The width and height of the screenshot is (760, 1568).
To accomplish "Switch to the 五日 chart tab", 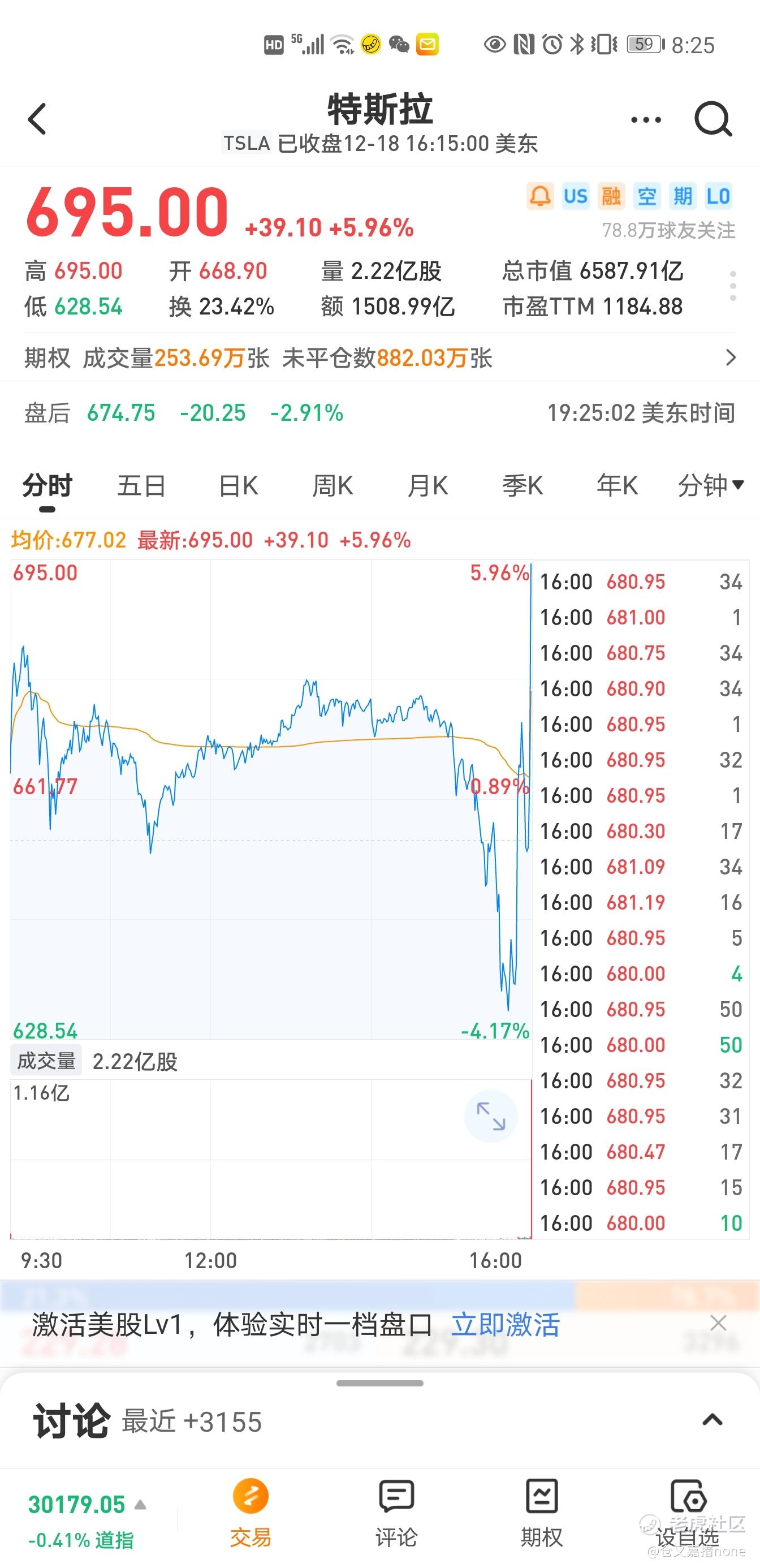I will pos(141,486).
